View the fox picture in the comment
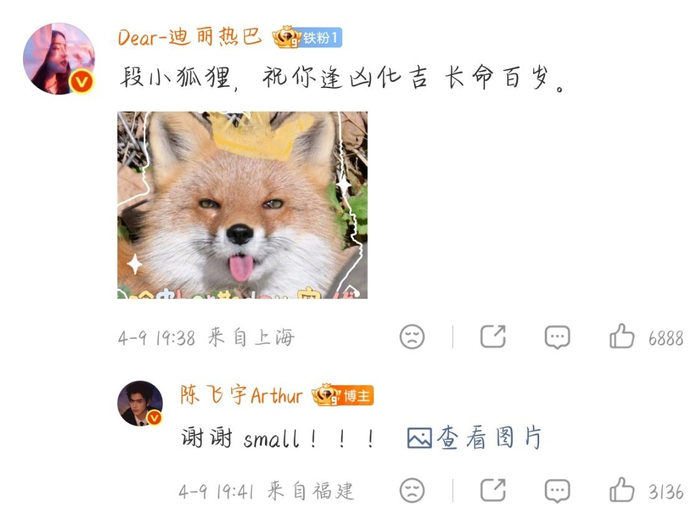 click(242, 205)
